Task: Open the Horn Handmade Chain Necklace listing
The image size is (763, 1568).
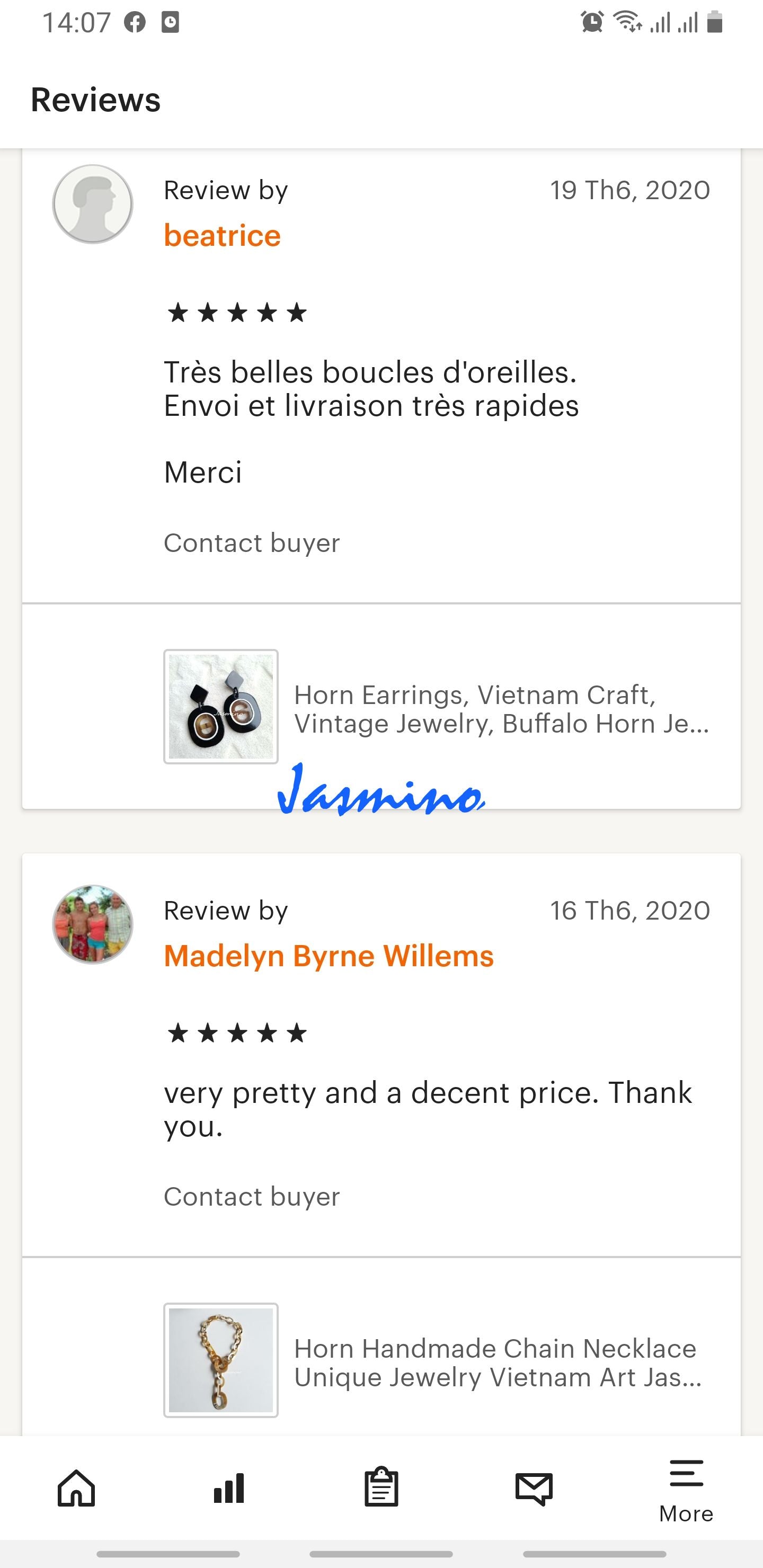Action: tap(496, 1362)
